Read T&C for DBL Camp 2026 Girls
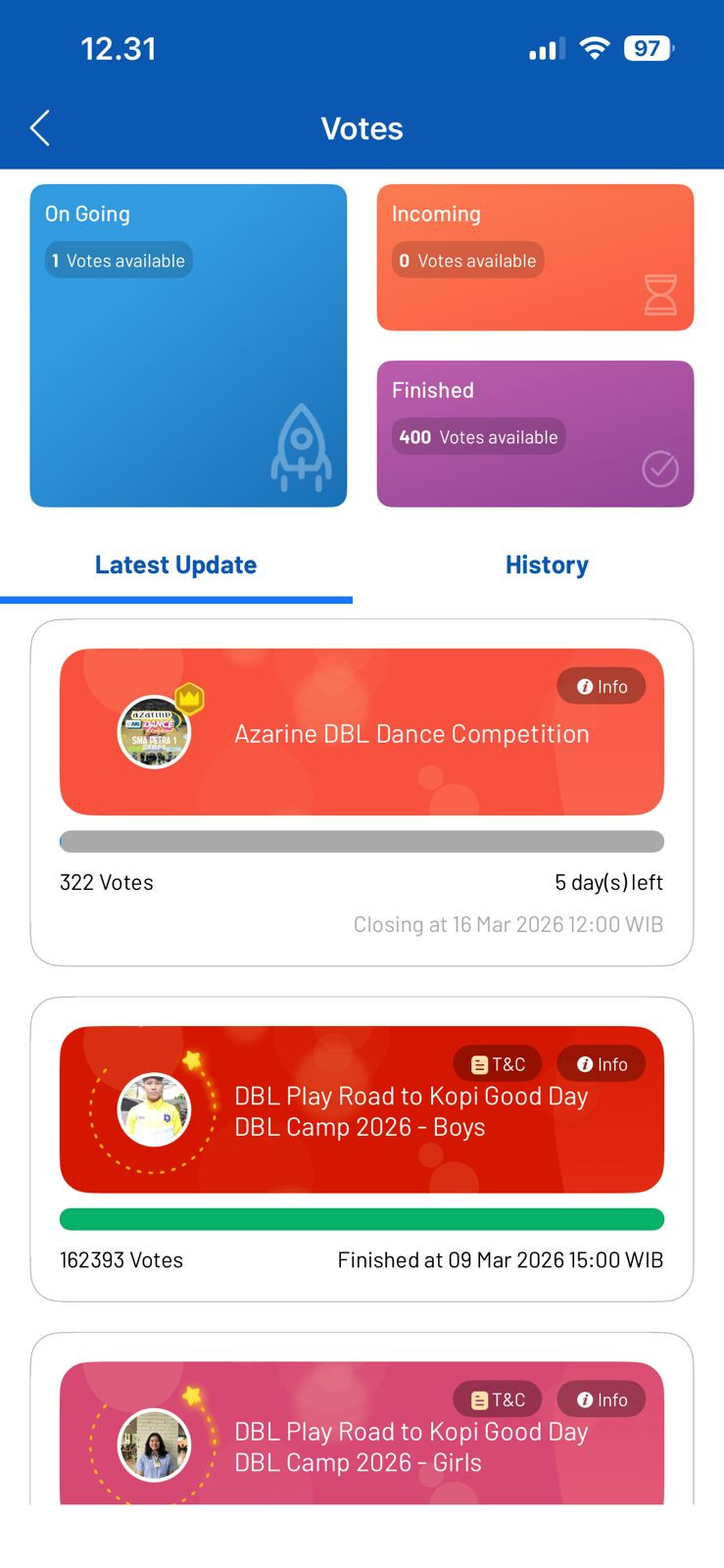Screen dimensions: 724x1568 498,1399
